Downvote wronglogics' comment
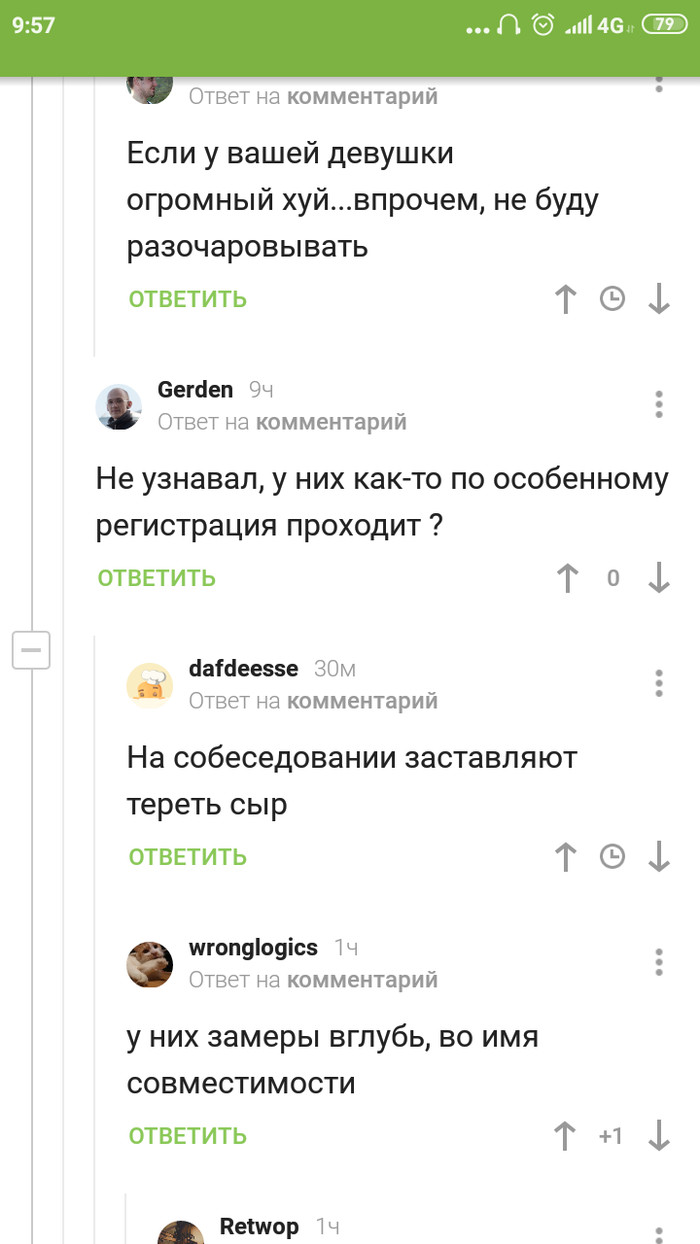 (658, 1136)
